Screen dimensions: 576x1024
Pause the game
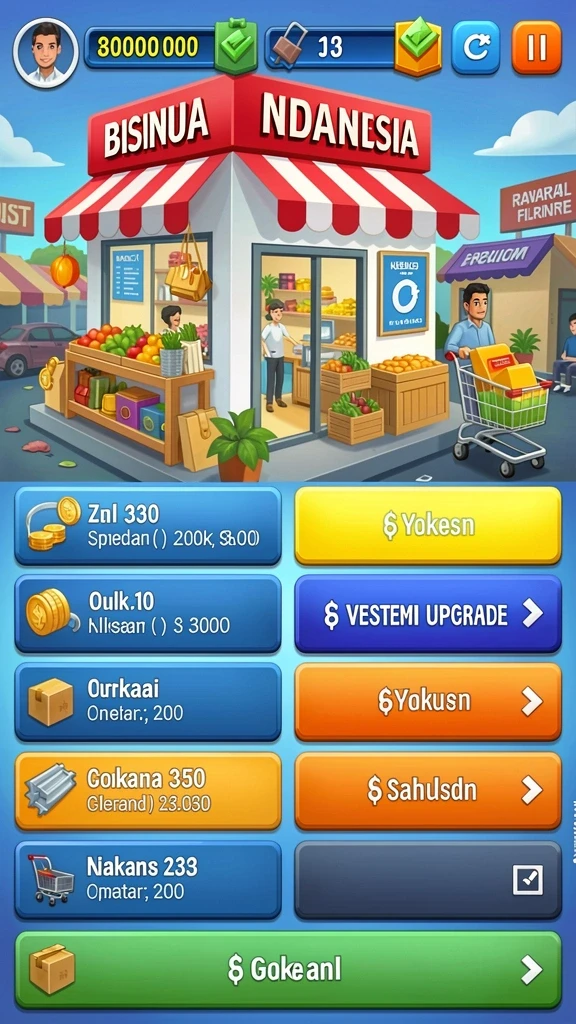pos(536,47)
